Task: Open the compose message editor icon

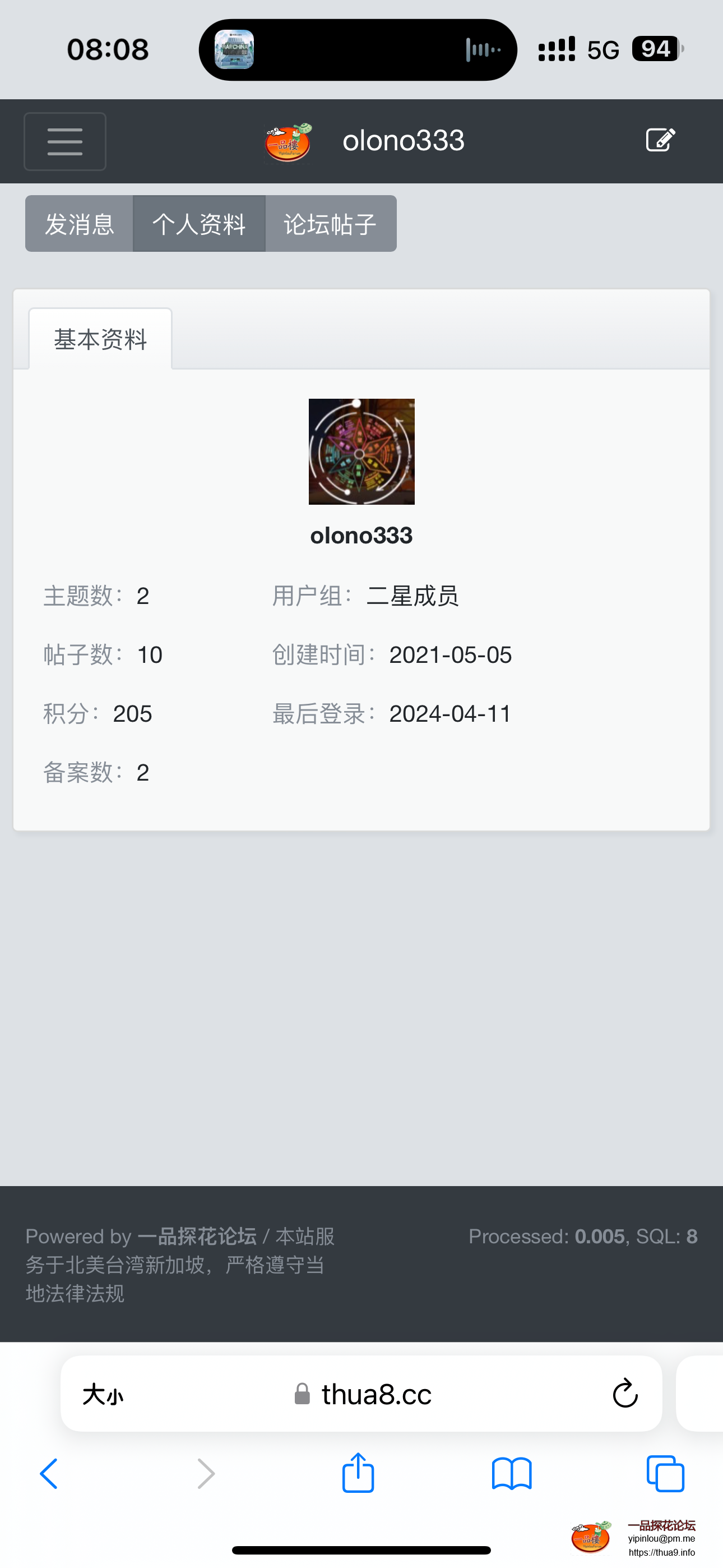Action: click(660, 139)
